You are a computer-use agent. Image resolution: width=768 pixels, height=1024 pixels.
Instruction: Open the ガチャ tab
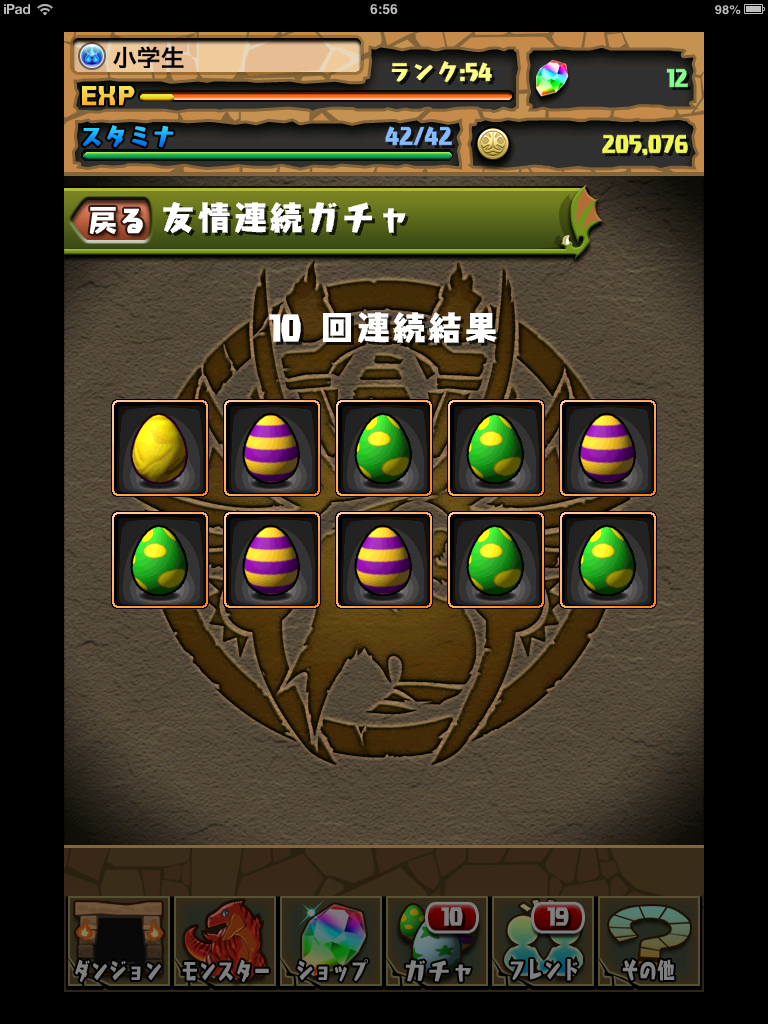(x=437, y=942)
